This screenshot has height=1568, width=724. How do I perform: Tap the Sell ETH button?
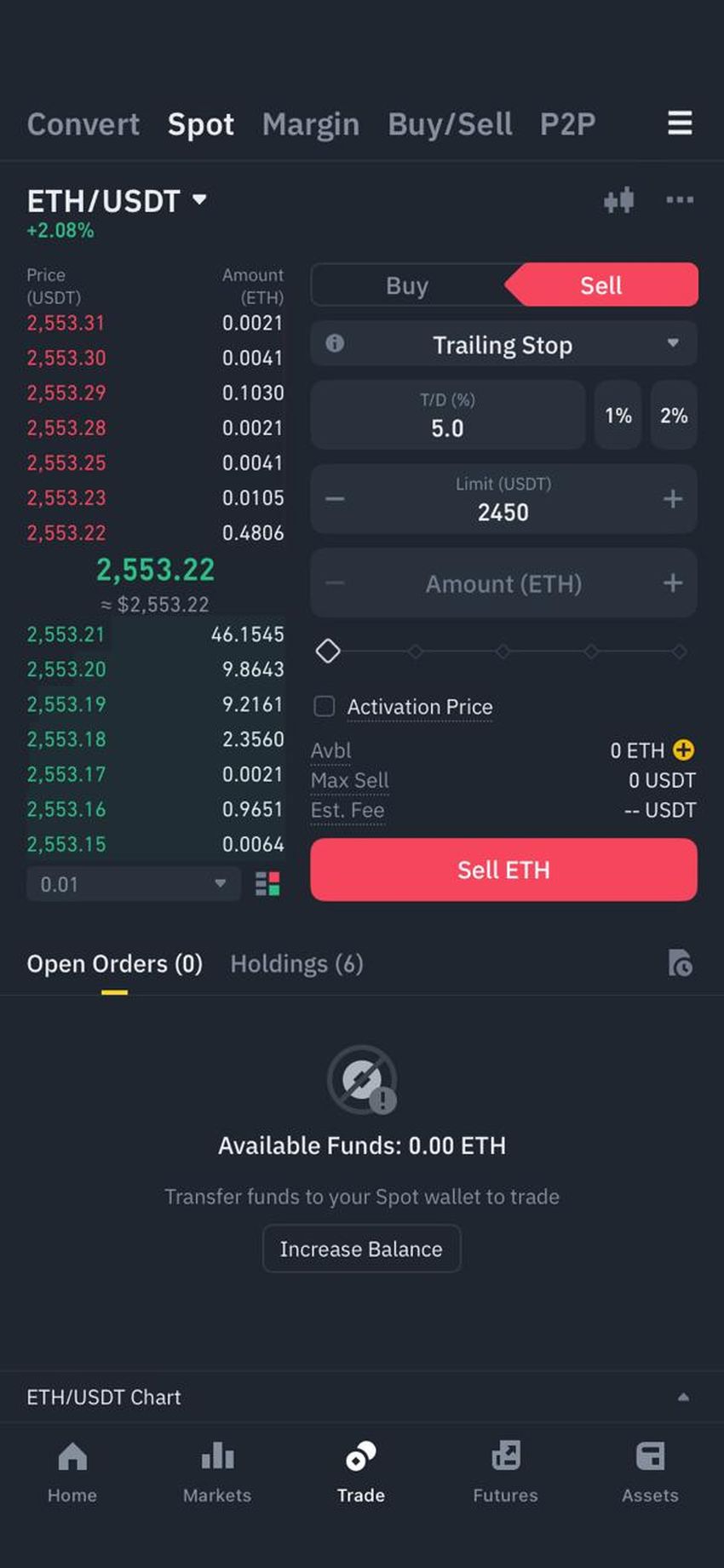click(503, 870)
